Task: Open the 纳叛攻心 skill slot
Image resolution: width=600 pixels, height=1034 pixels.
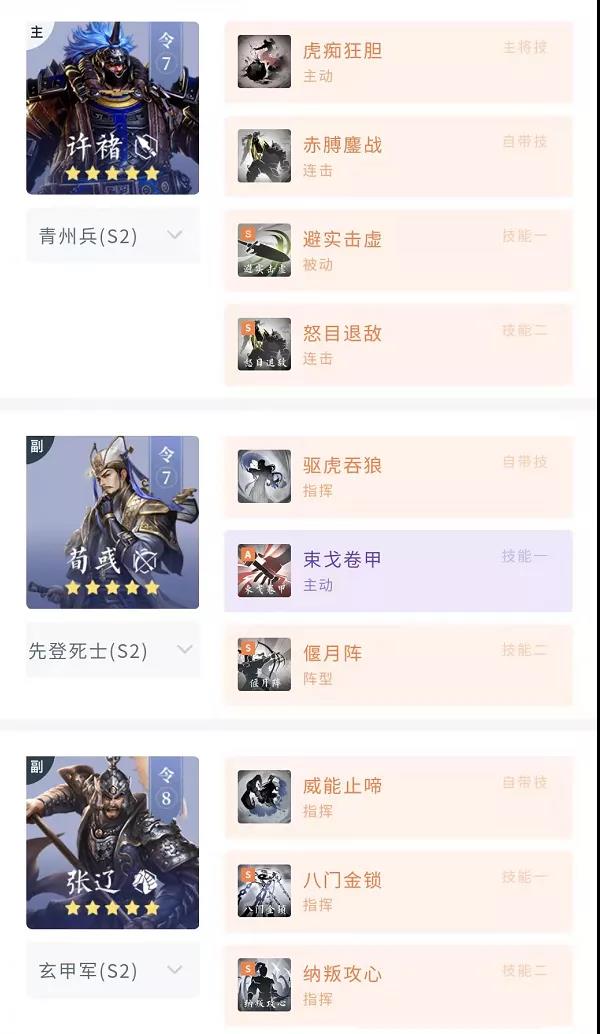Action: pyautogui.click(x=398, y=985)
